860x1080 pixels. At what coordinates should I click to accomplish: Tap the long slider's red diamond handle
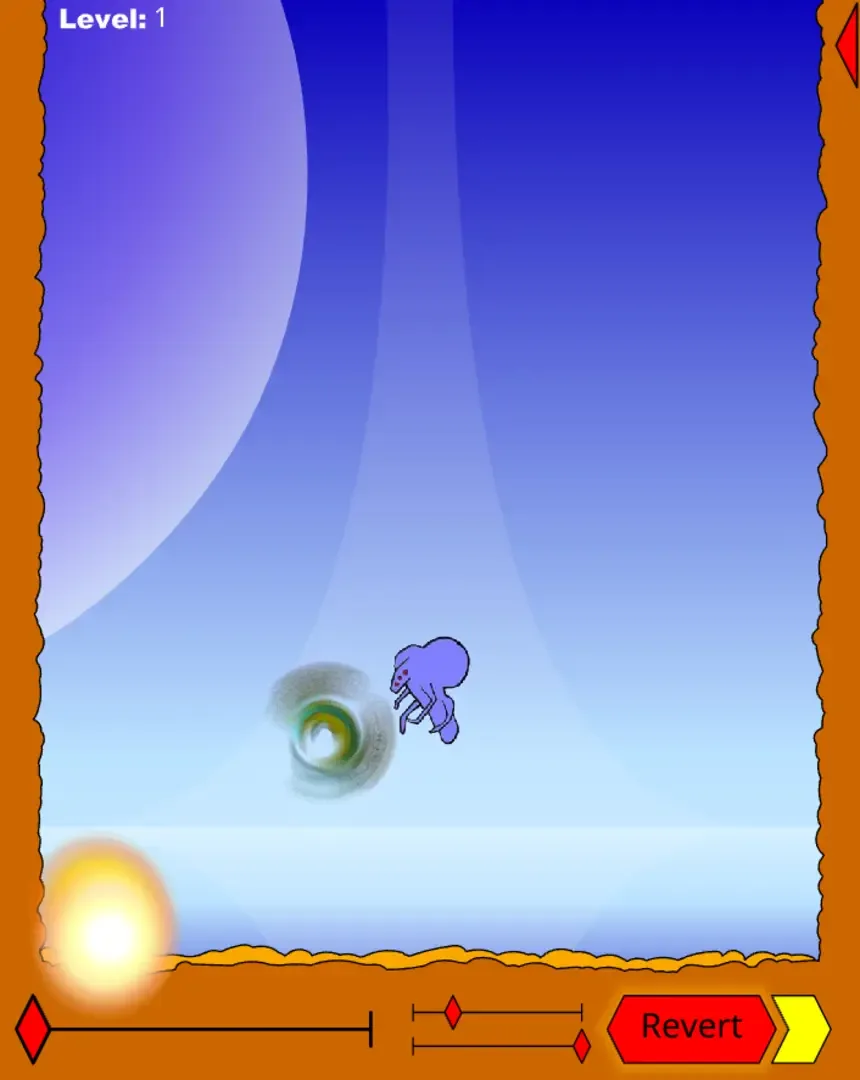pyautogui.click(x=33, y=1028)
